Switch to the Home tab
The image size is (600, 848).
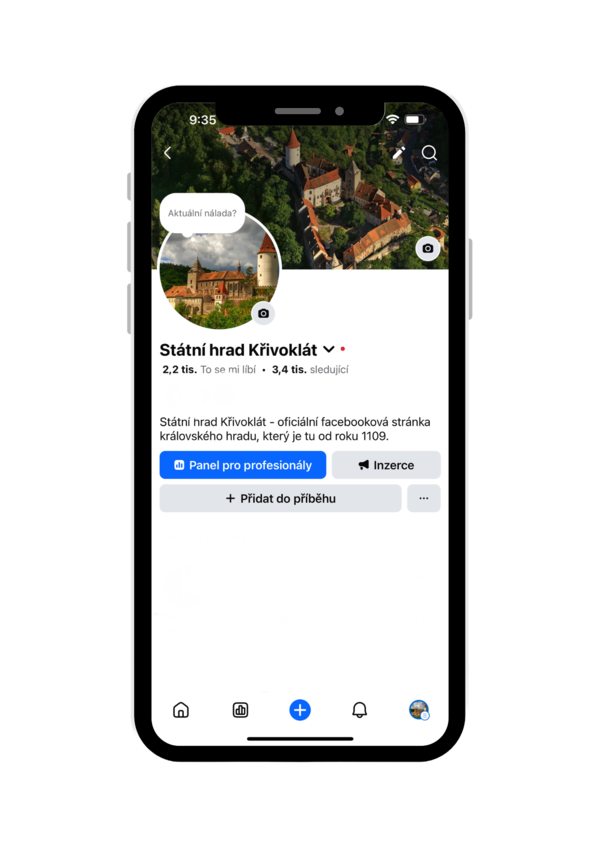tap(181, 710)
